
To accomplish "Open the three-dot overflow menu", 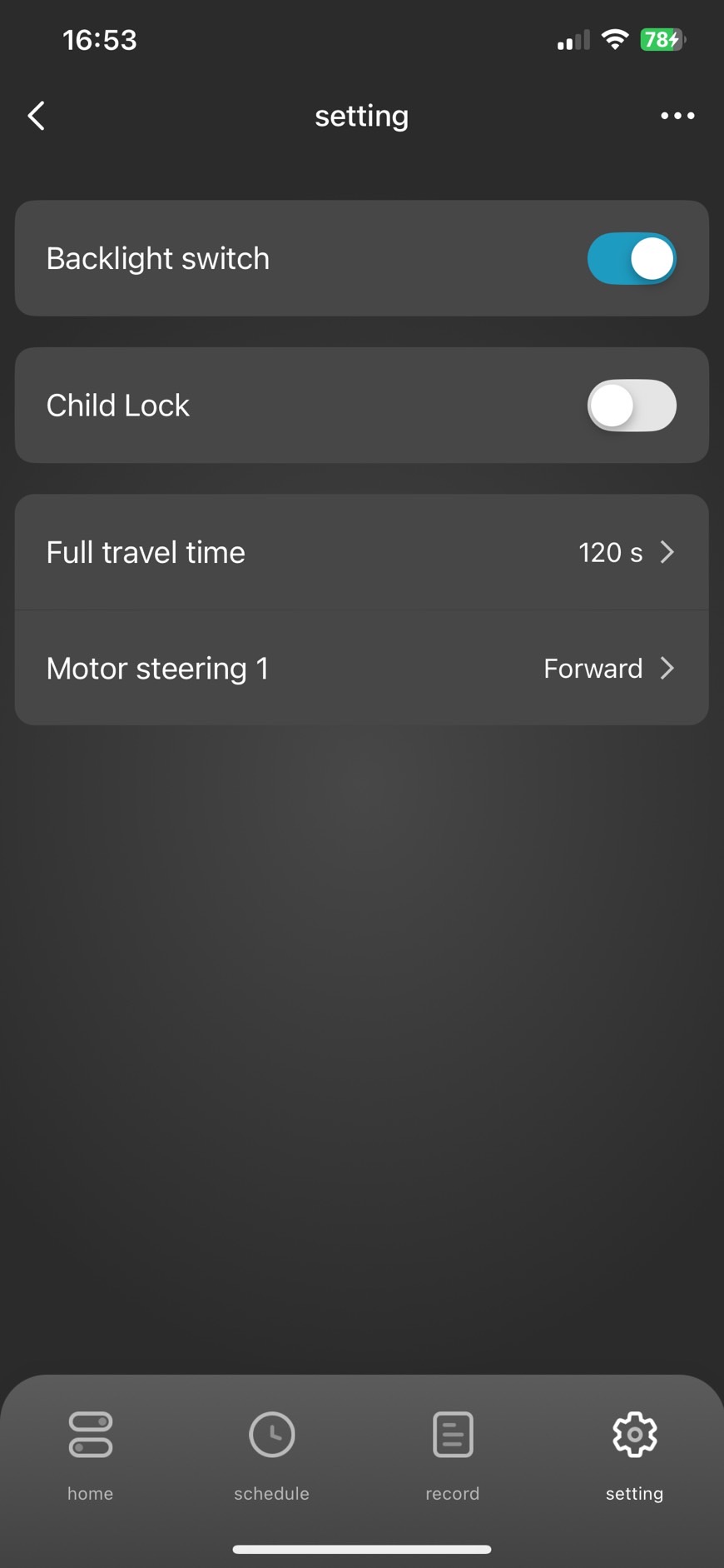I will pos(677,116).
